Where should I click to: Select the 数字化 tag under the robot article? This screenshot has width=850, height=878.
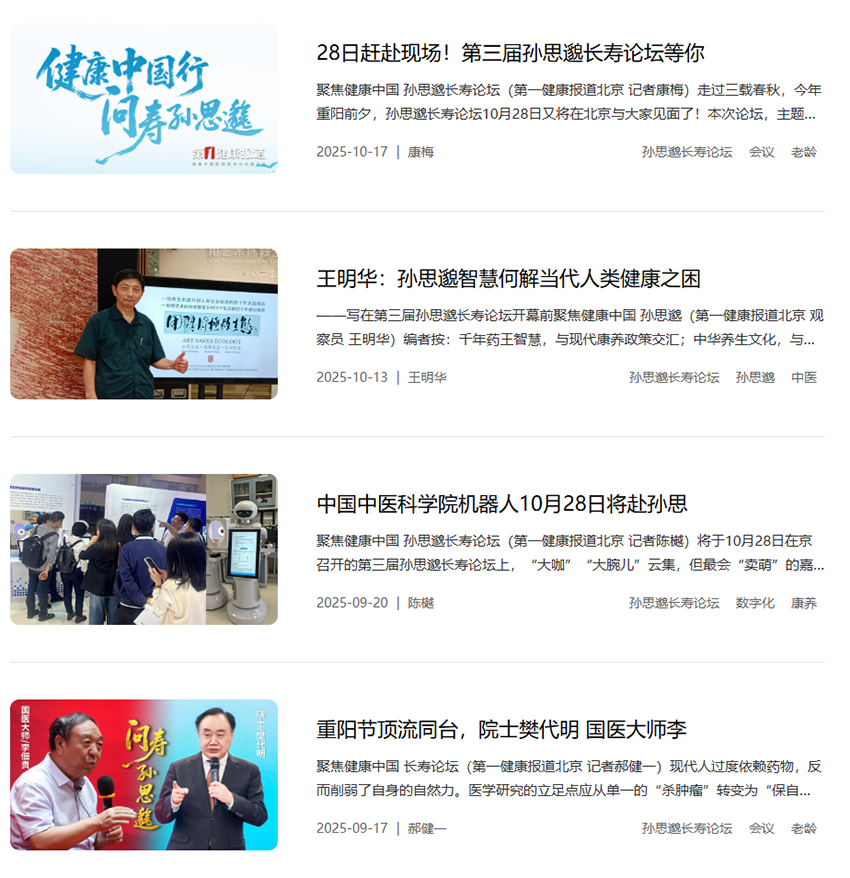pyautogui.click(x=755, y=603)
